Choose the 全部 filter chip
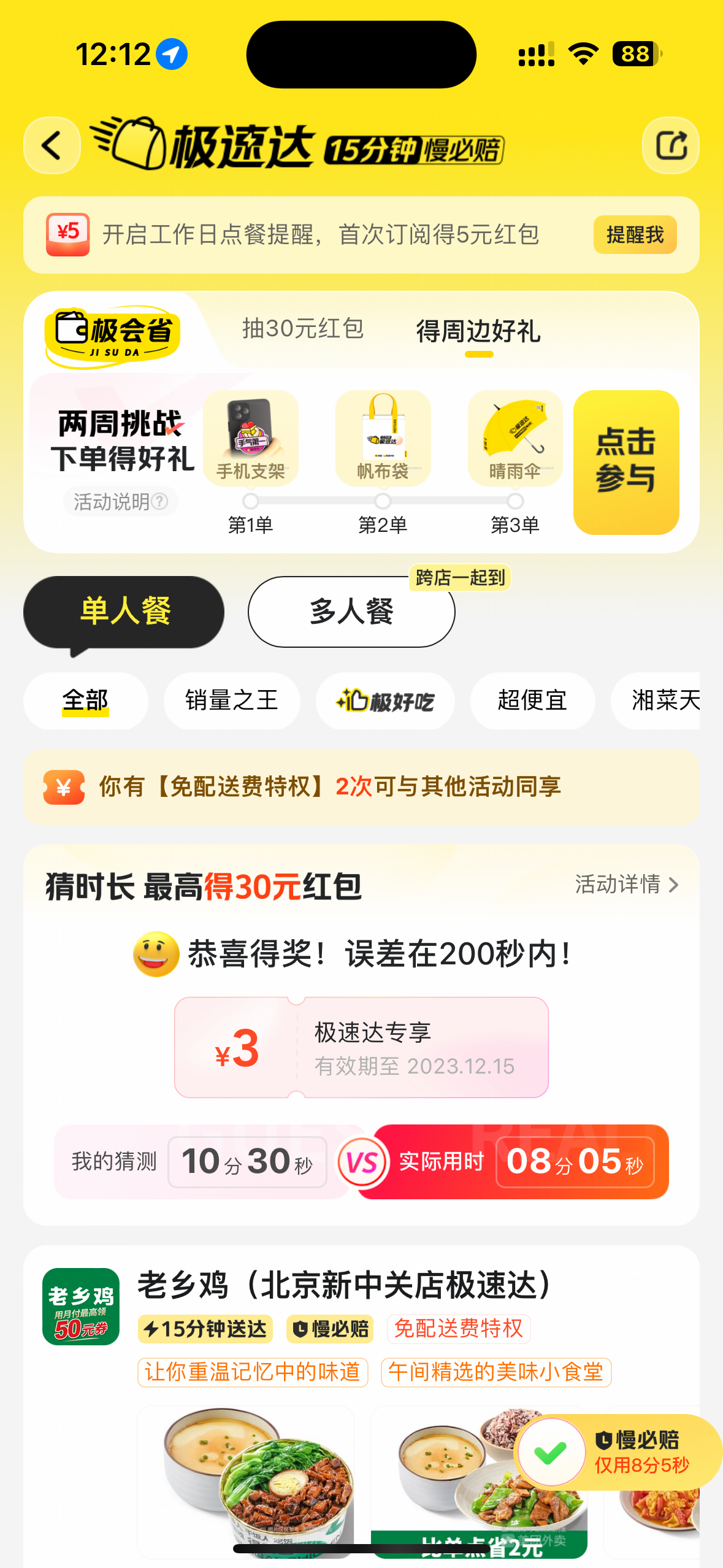 [x=86, y=701]
